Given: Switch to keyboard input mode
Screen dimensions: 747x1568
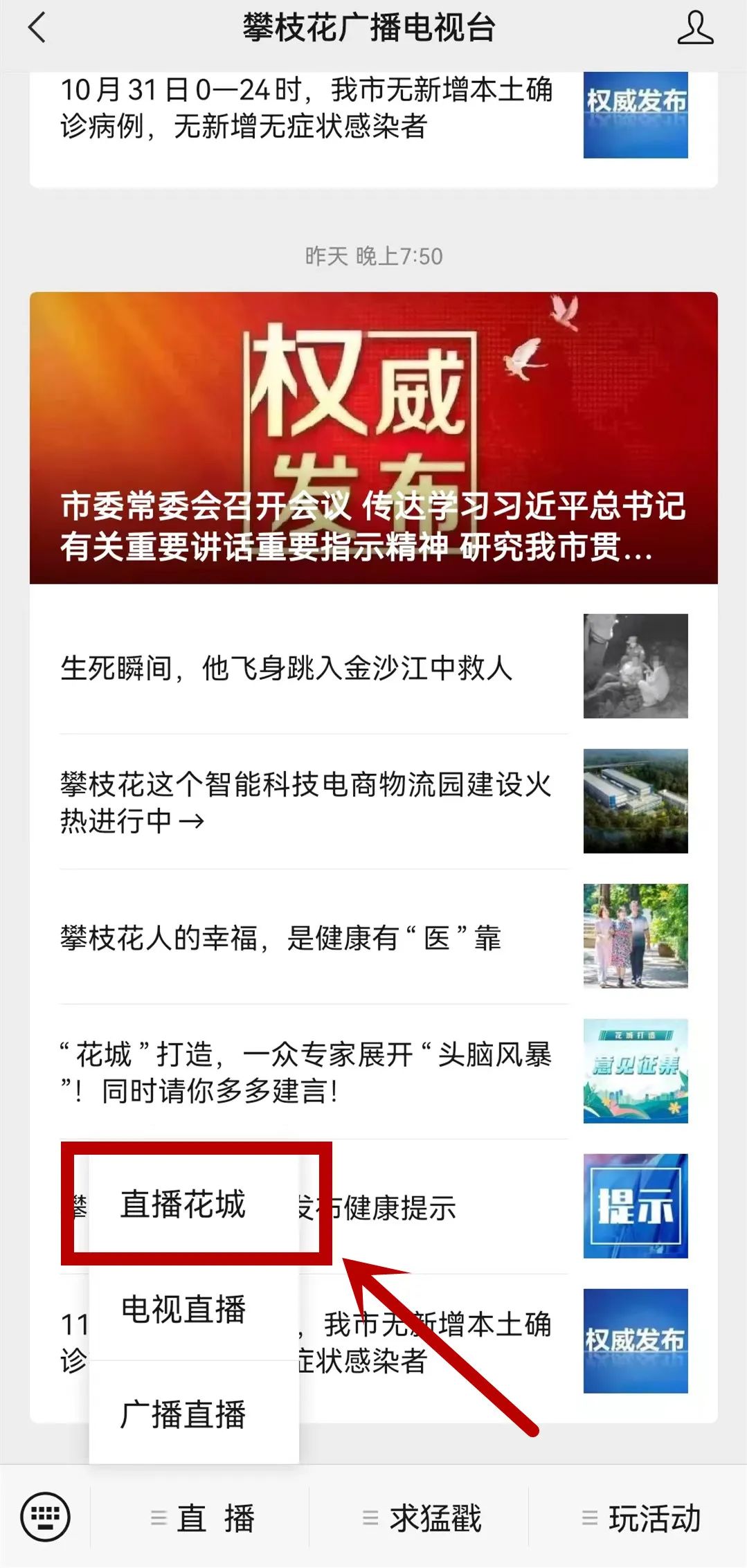Looking at the screenshot, I should click(45, 1517).
